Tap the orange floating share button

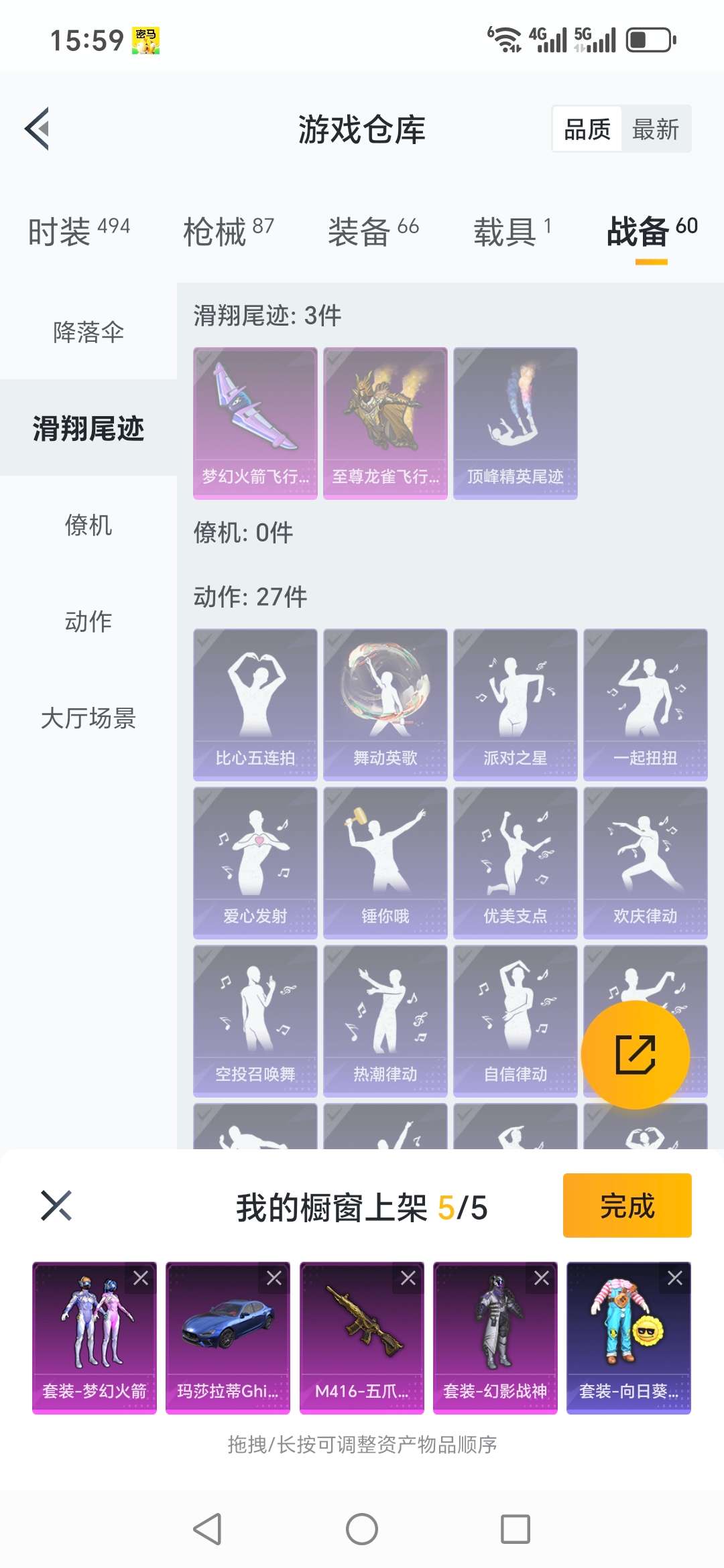coord(635,1055)
